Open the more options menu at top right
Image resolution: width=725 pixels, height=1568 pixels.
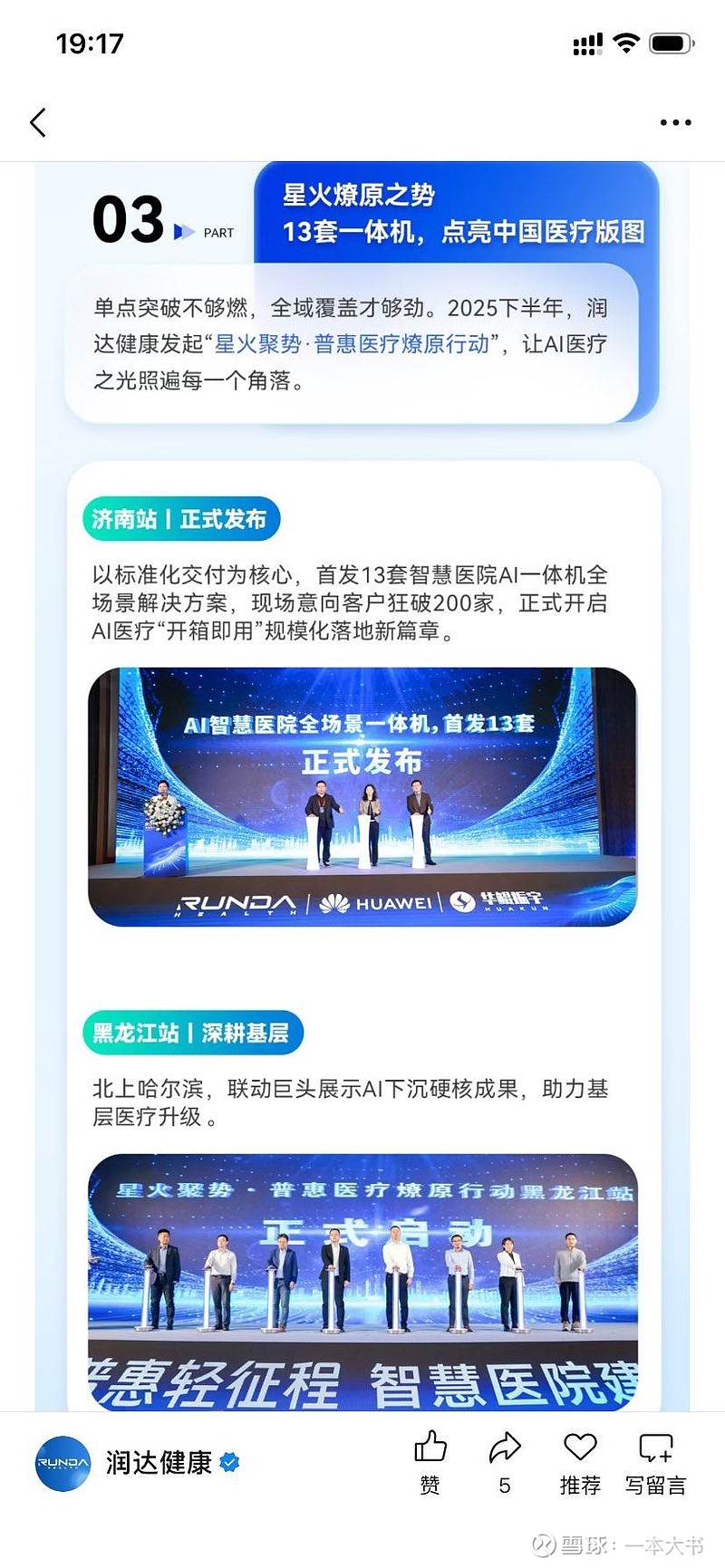(x=674, y=122)
